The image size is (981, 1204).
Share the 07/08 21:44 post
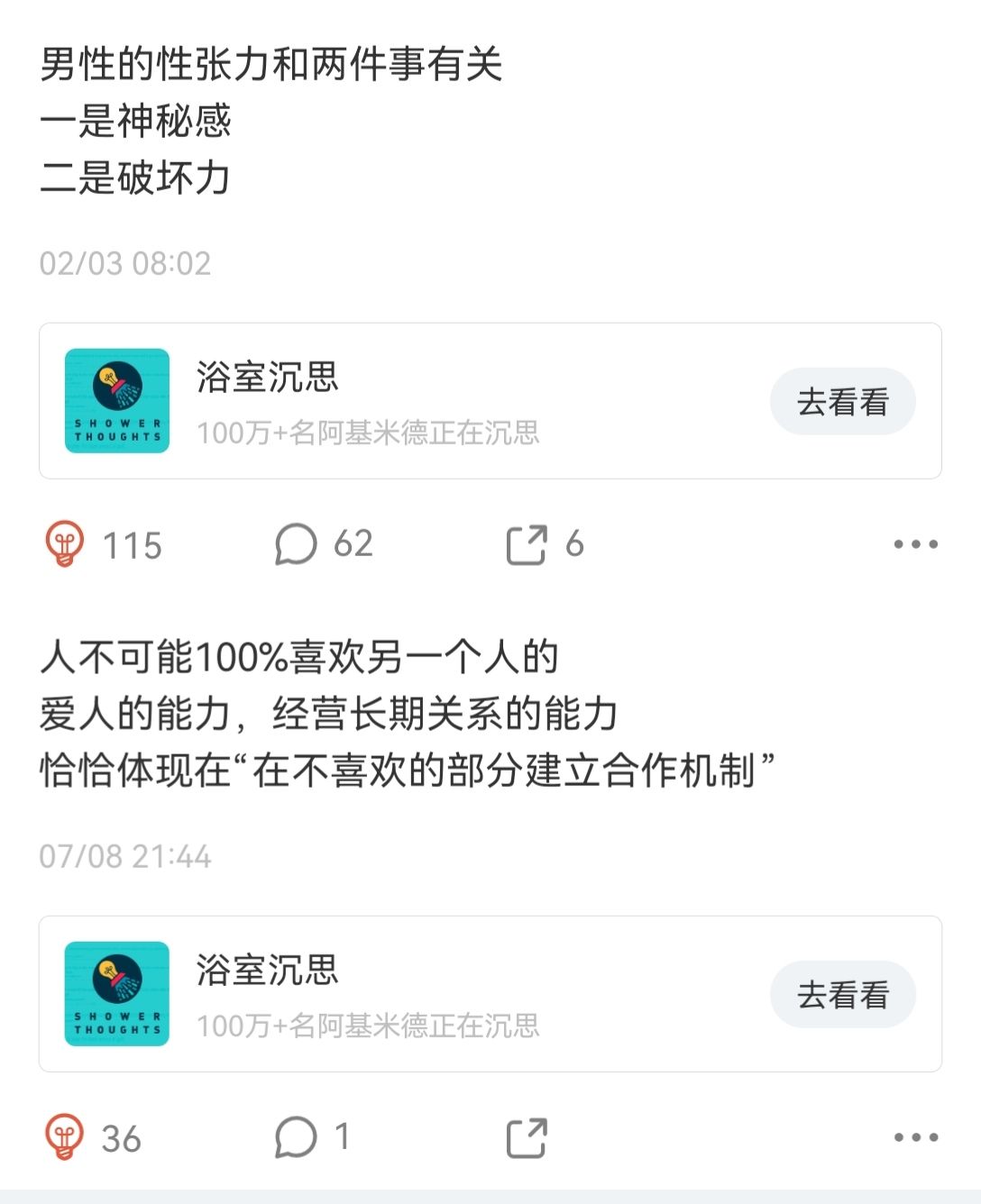(527, 1137)
